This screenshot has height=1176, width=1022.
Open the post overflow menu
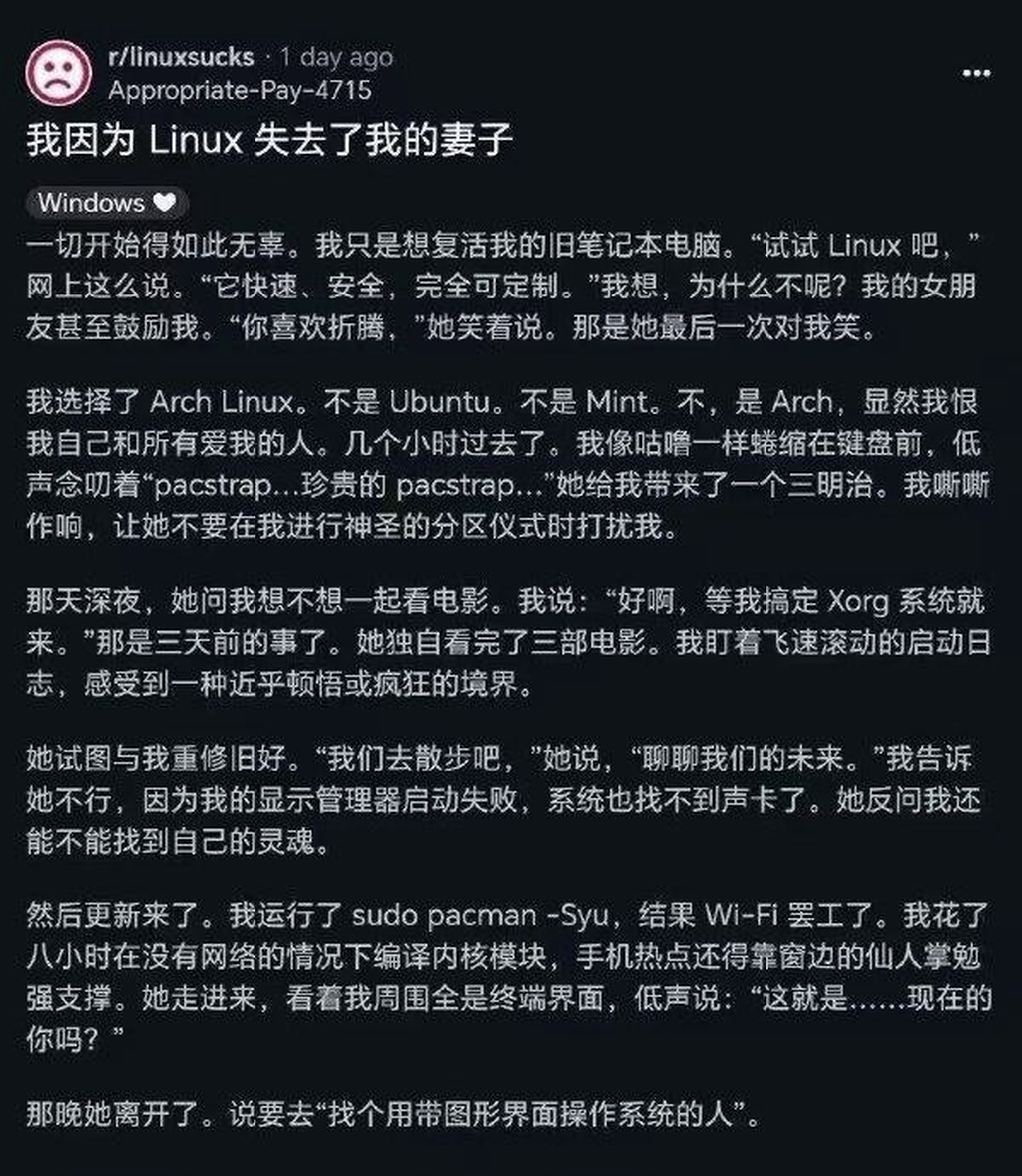click(x=975, y=75)
